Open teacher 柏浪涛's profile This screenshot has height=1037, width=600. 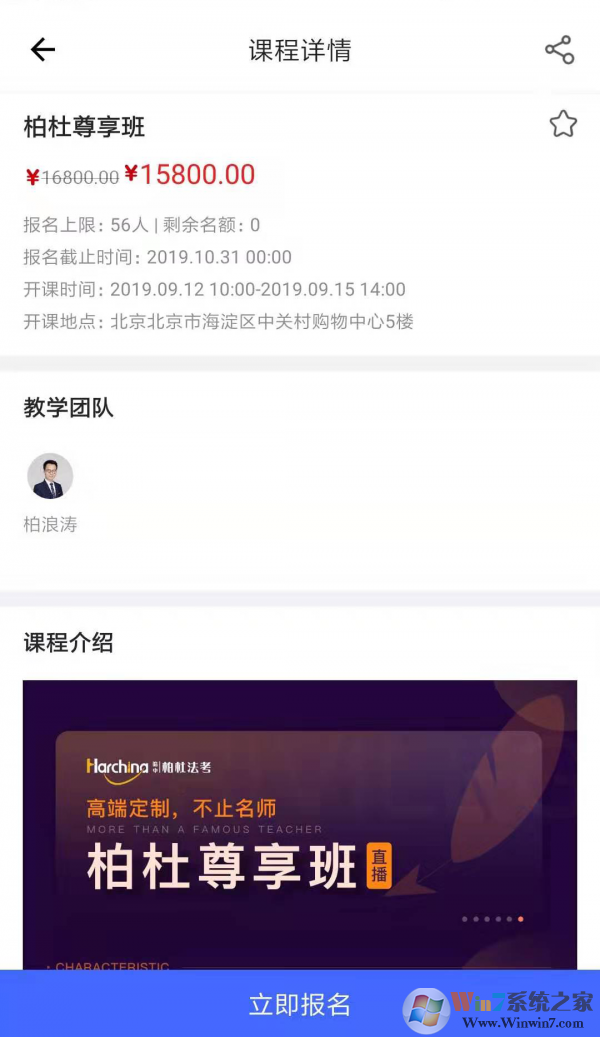[x=50, y=477]
